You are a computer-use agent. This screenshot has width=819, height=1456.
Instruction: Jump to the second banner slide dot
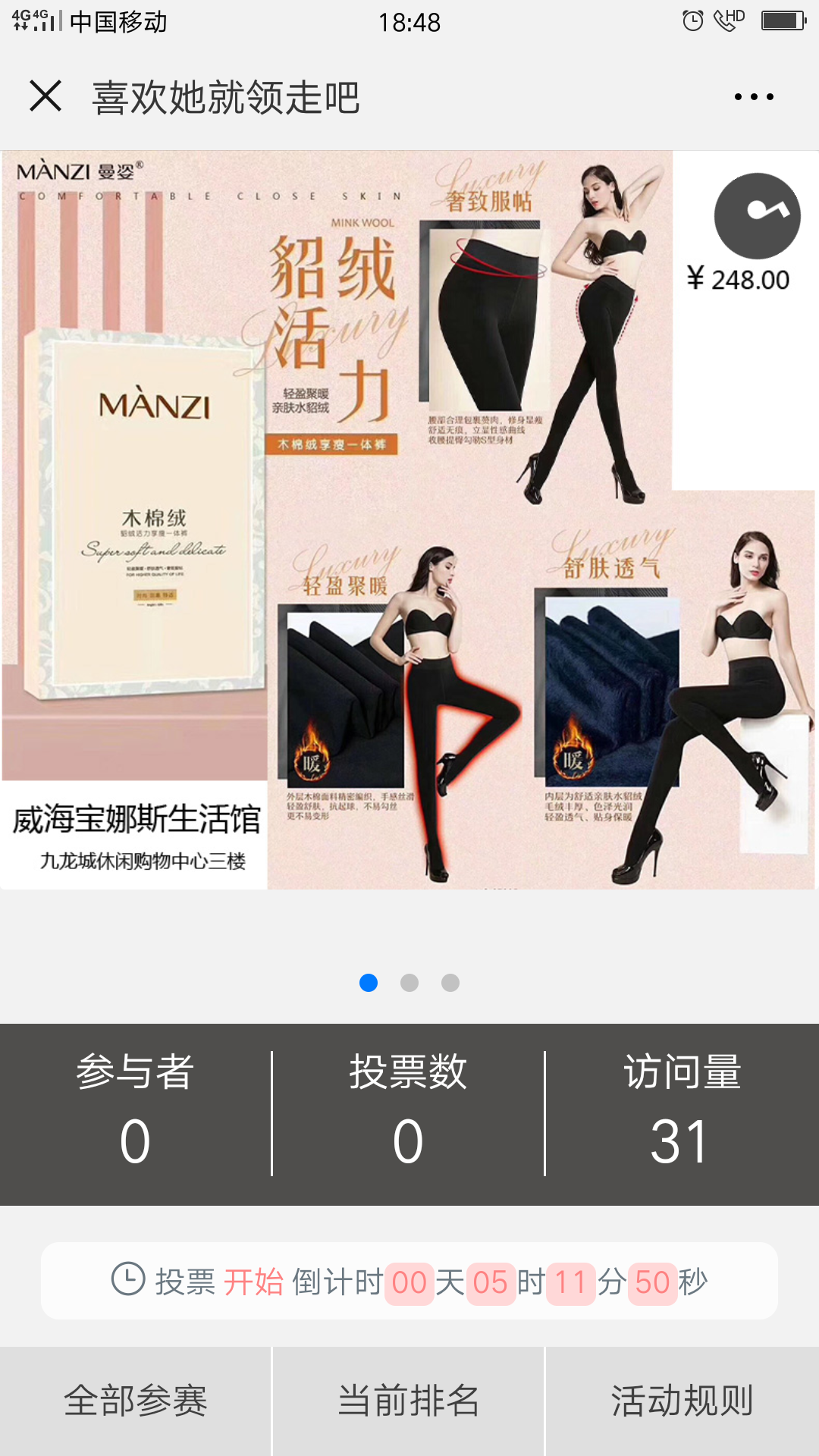pyautogui.click(x=409, y=983)
